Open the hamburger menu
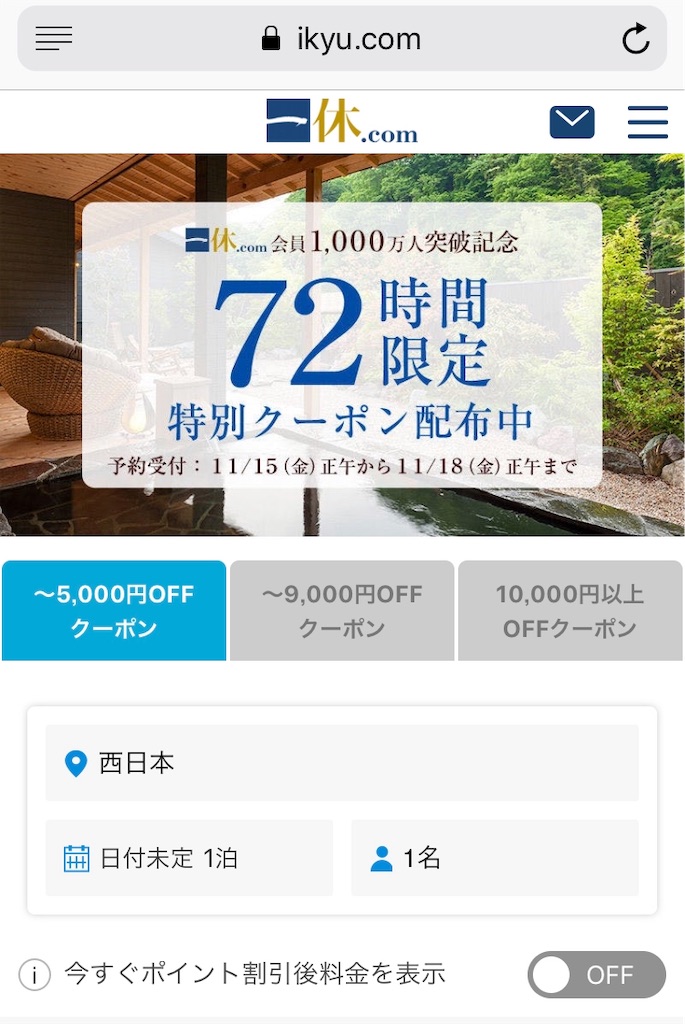Screen dimensions: 685x1024 647,122
